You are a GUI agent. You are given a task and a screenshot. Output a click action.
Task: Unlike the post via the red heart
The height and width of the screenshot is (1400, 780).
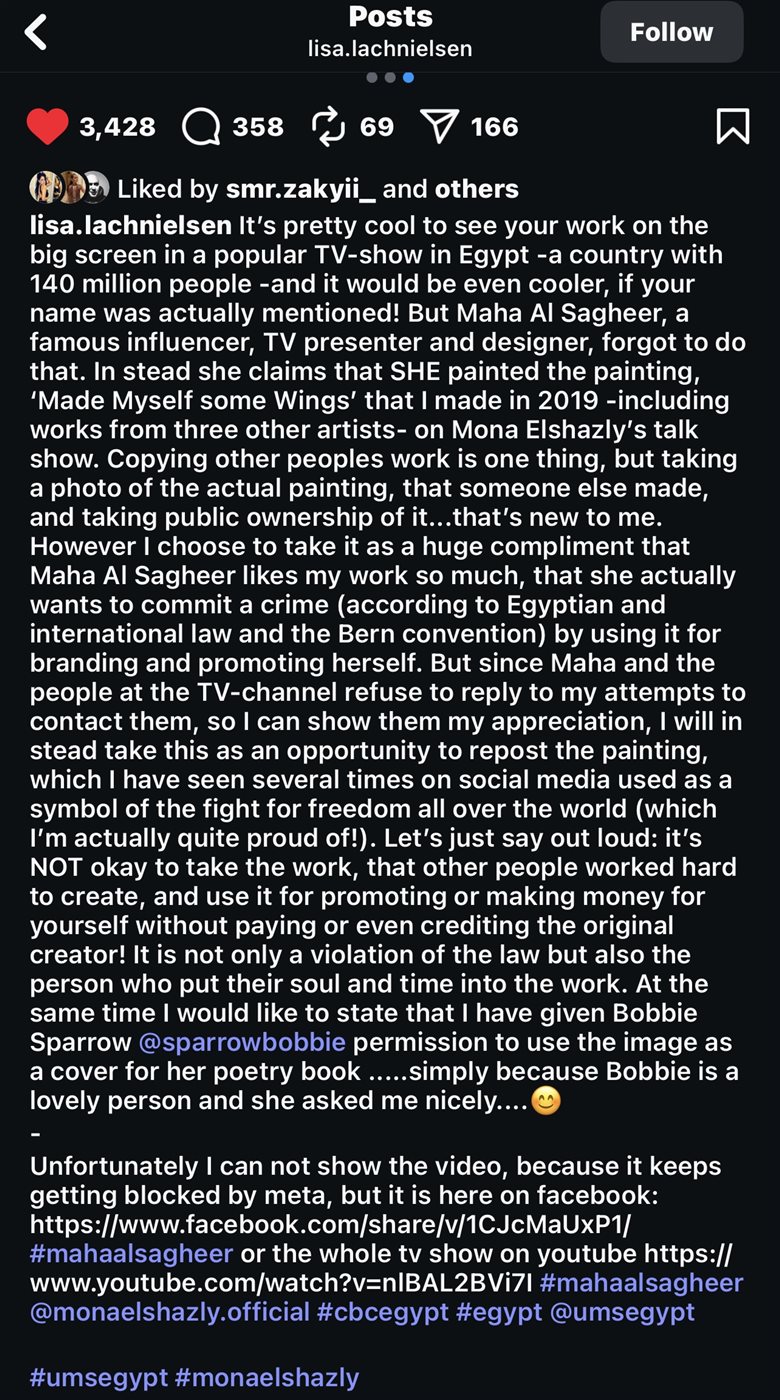point(48,127)
